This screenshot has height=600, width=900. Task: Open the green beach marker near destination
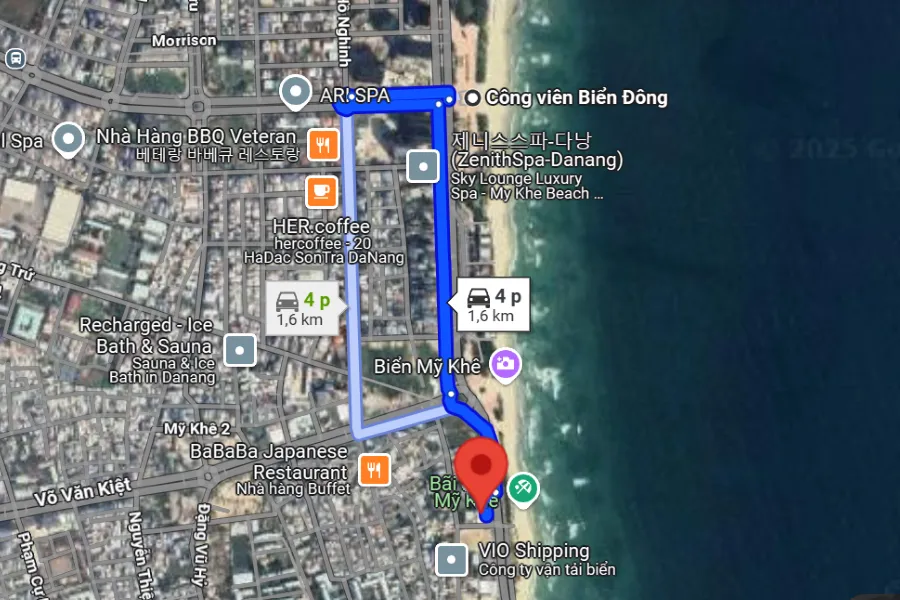click(523, 488)
